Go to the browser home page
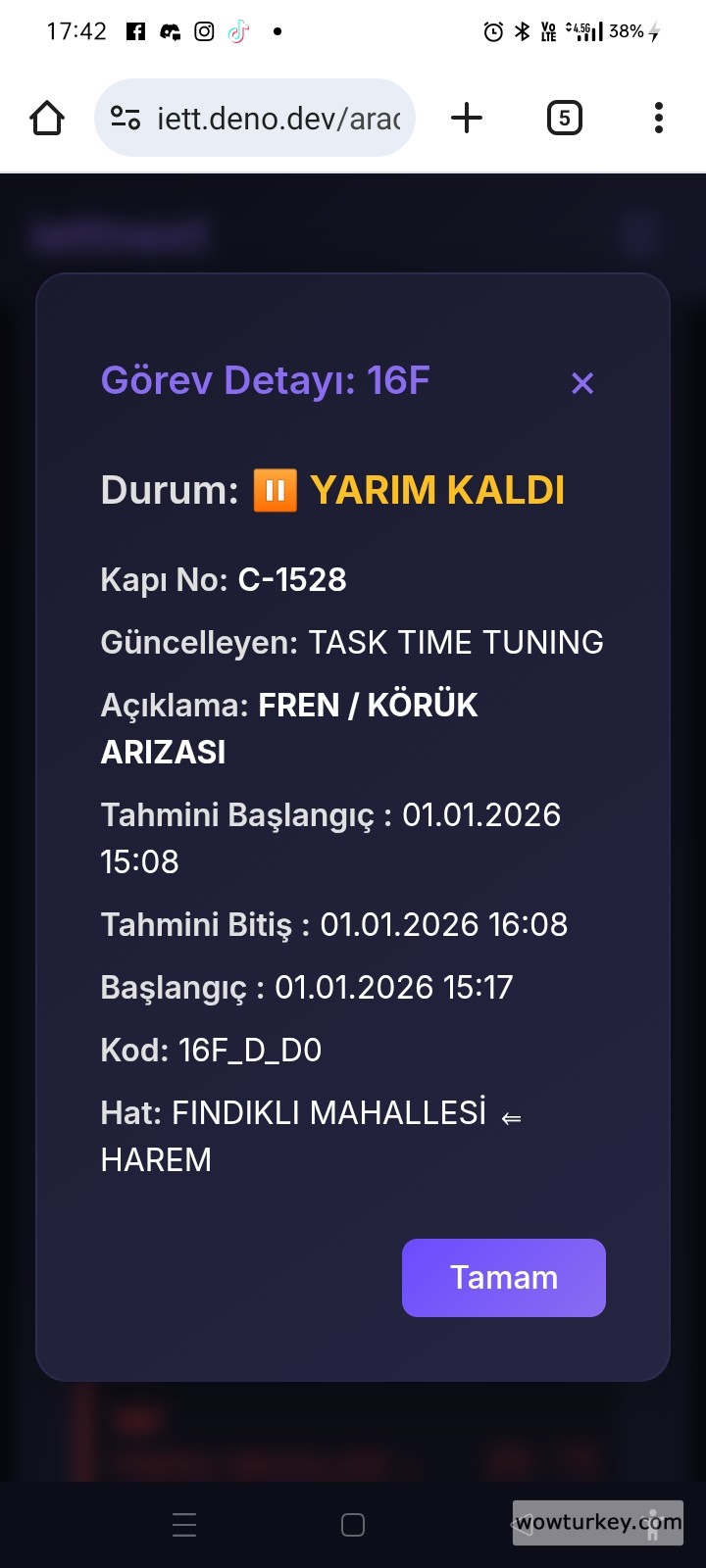Viewport: 706px width, 1568px height. coord(47,119)
